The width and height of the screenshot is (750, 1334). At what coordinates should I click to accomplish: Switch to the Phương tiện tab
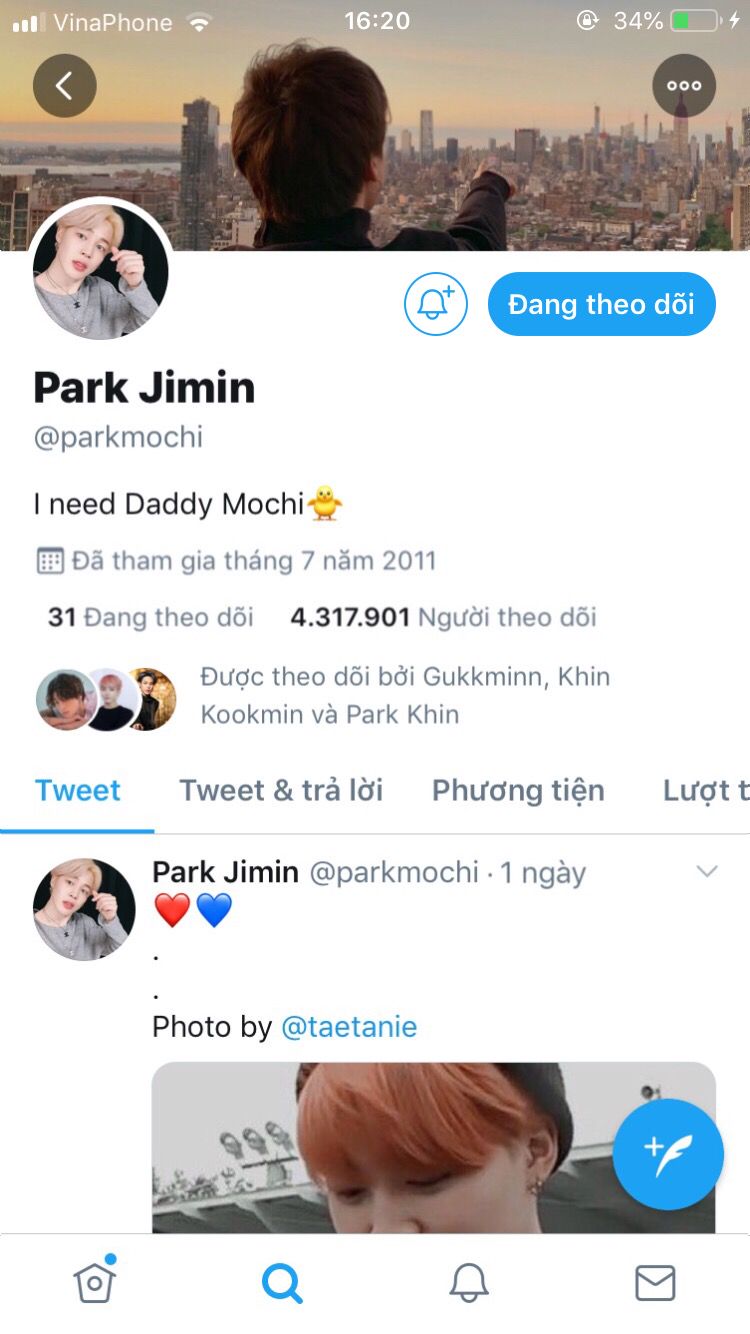click(518, 790)
